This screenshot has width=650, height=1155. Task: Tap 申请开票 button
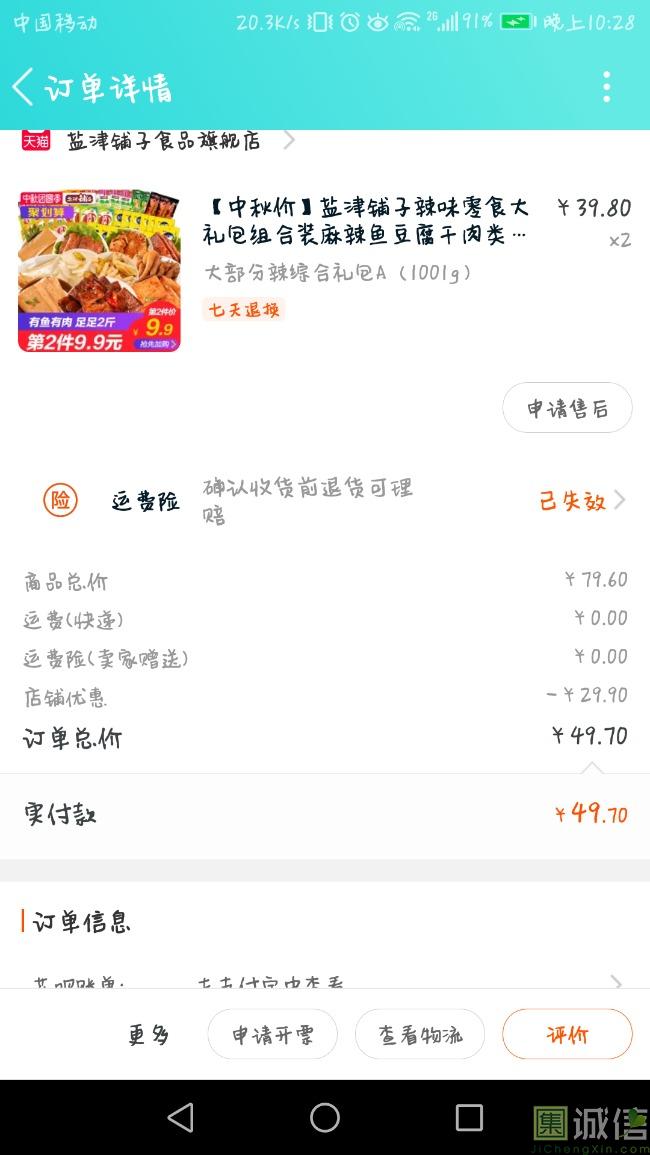273,1034
